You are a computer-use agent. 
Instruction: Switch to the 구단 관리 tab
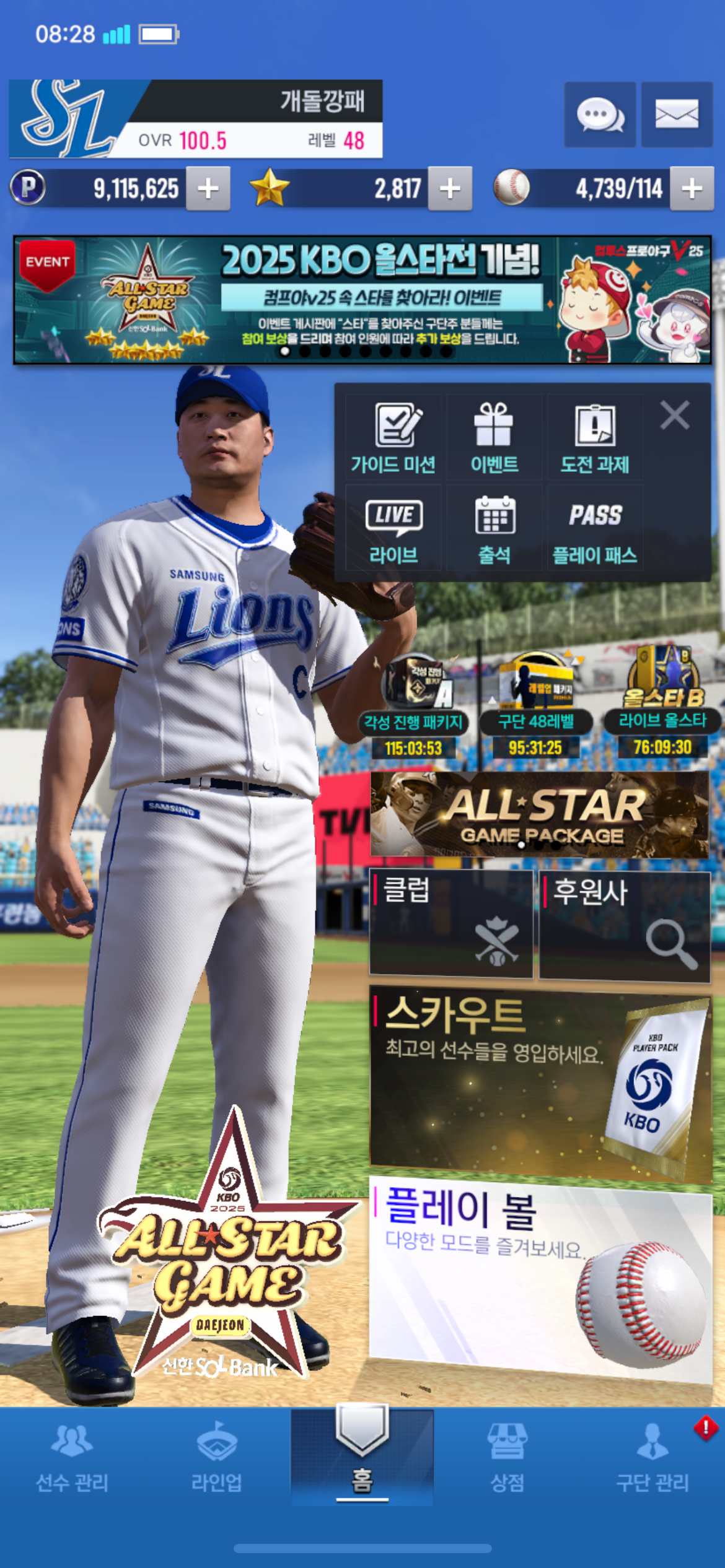[652, 1458]
